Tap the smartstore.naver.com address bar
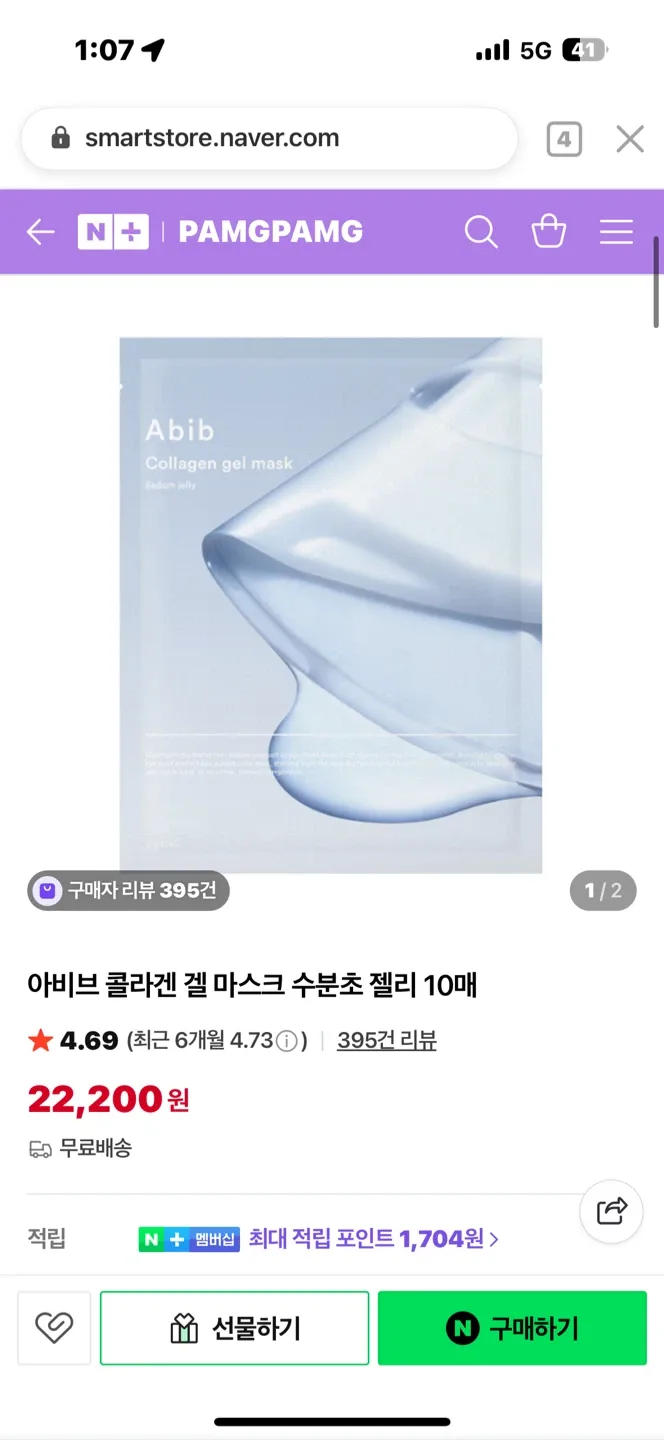Image resolution: width=664 pixels, height=1440 pixels. click(x=269, y=138)
